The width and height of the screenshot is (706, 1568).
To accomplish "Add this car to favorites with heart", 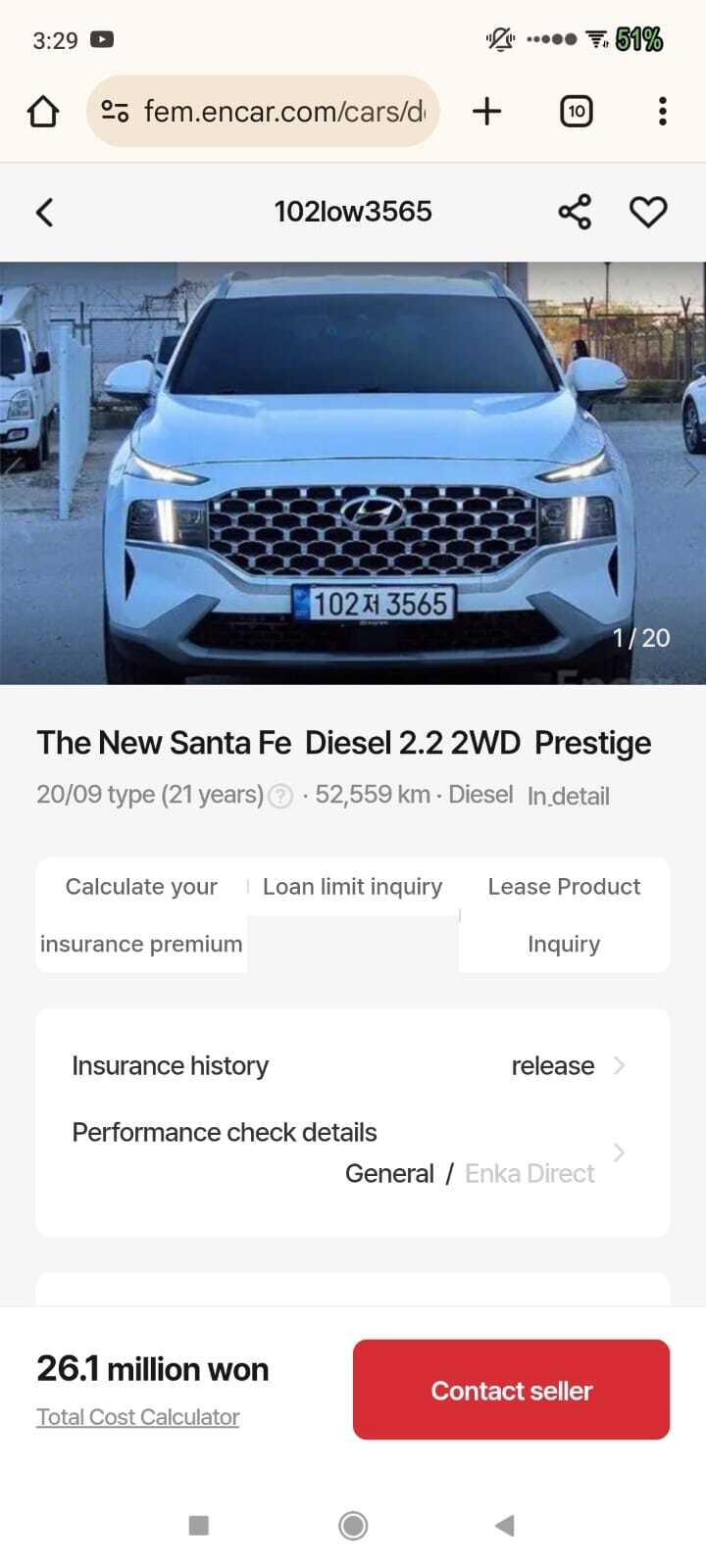I will [x=648, y=212].
